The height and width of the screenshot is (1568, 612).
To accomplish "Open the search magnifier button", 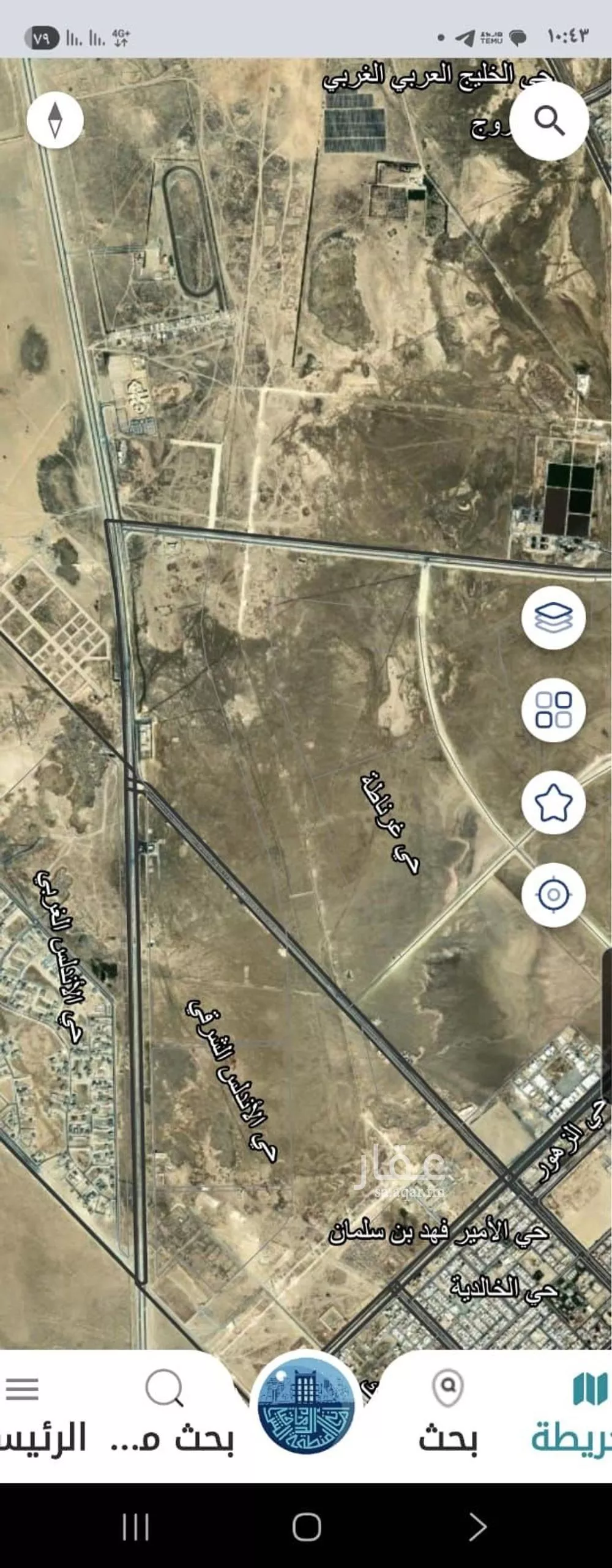I will [x=549, y=120].
